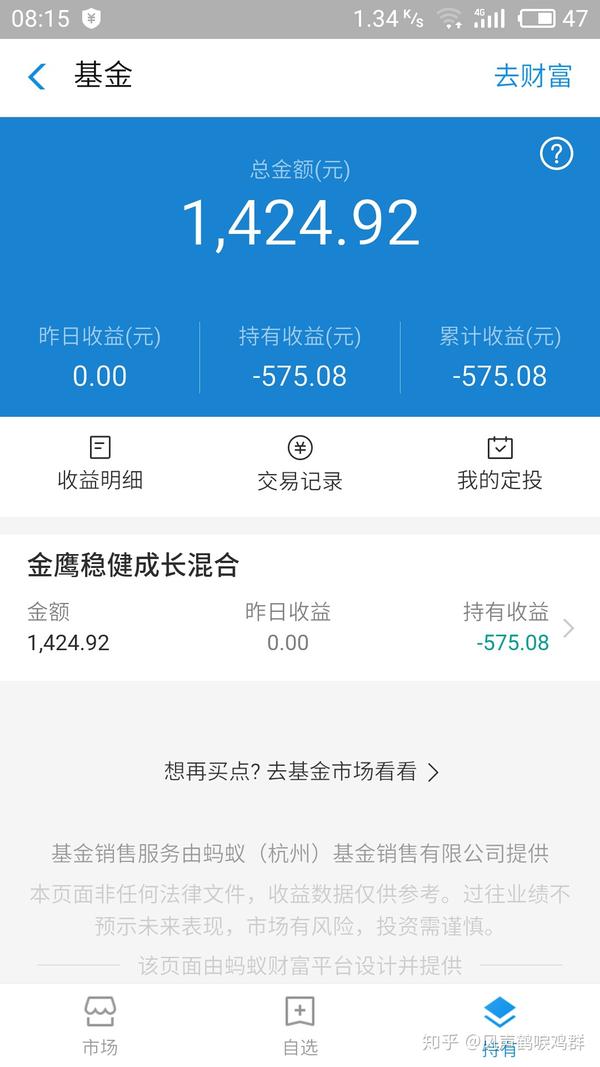The width and height of the screenshot is (600, 1067).
Task: Switch to the 市场 tab
Action: click(100, 1026)
